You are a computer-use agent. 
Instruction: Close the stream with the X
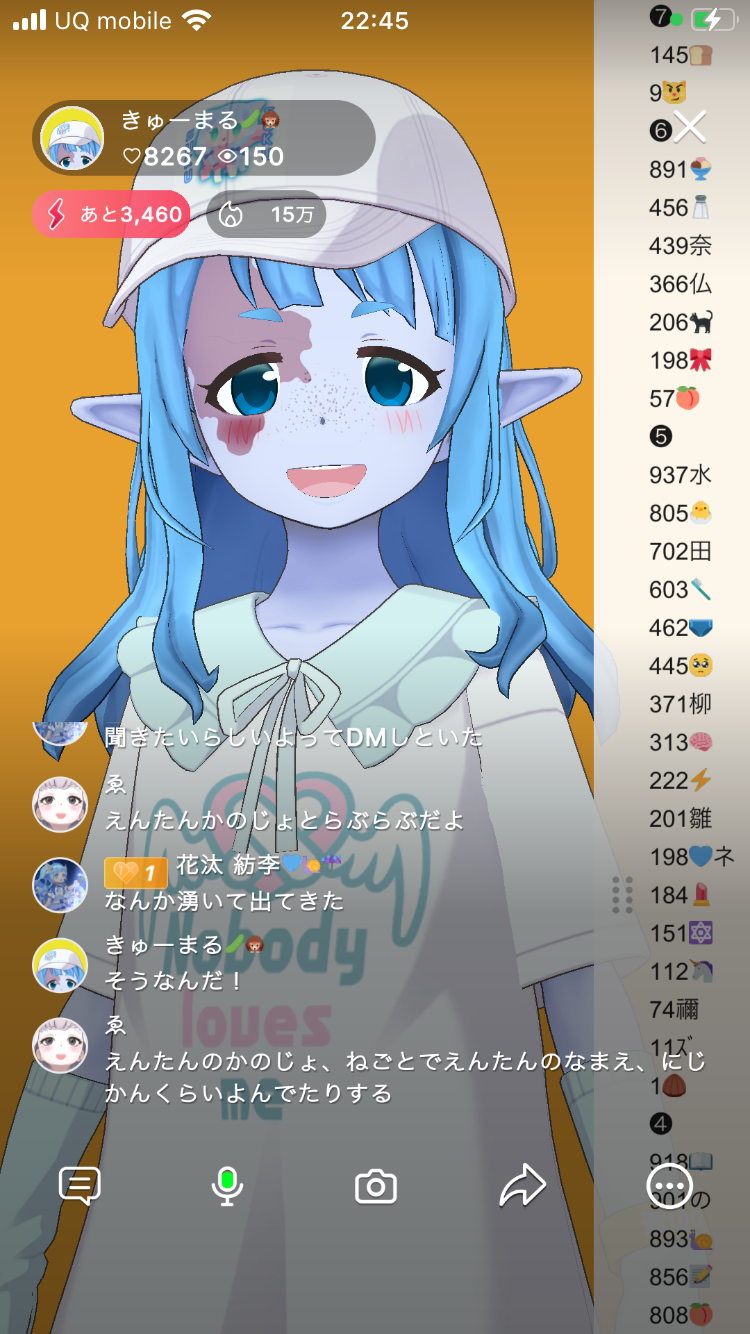click(x=690, y=128)
